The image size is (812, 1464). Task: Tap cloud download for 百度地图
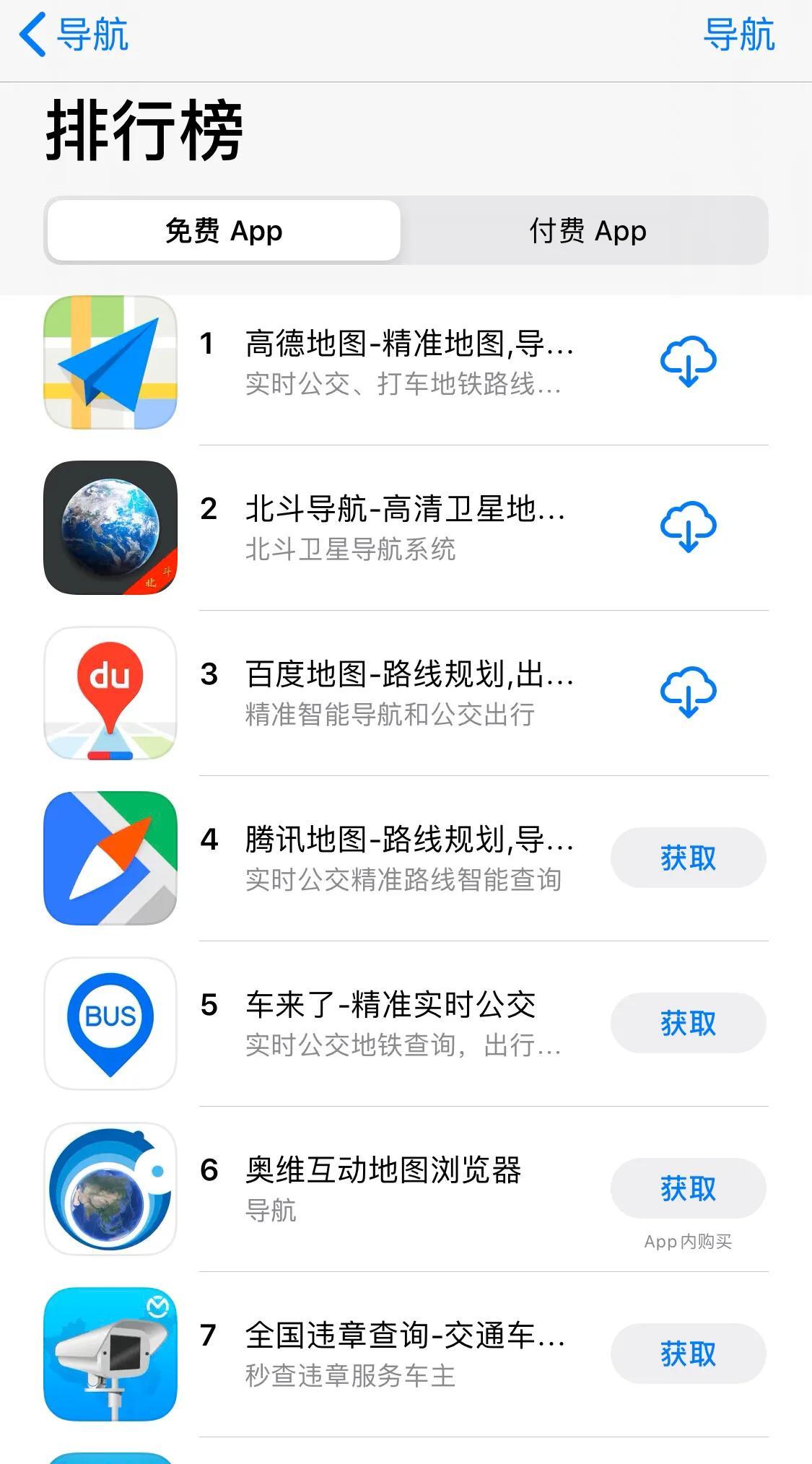[688, 692]
